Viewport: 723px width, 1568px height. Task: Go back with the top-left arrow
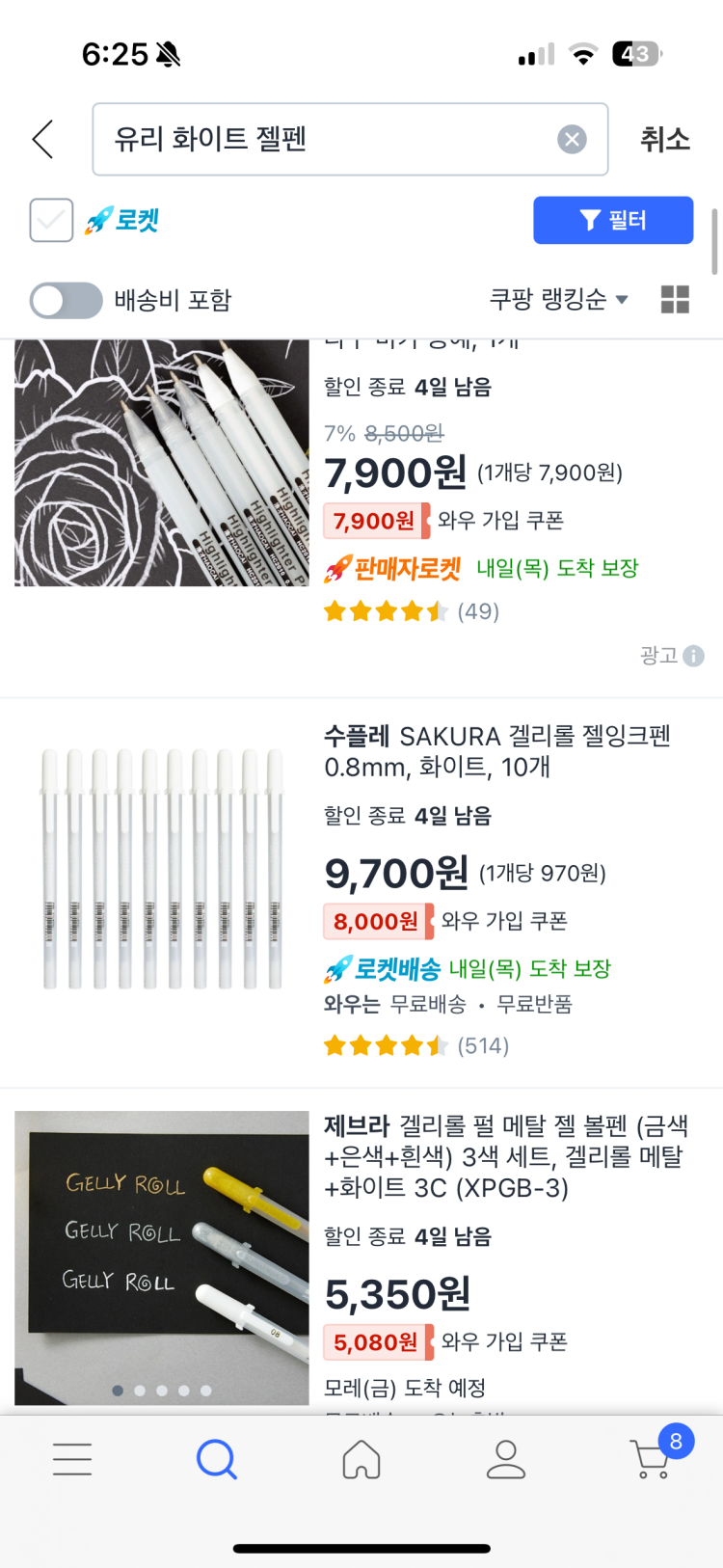pyautogui.click(x=43, y=140)
